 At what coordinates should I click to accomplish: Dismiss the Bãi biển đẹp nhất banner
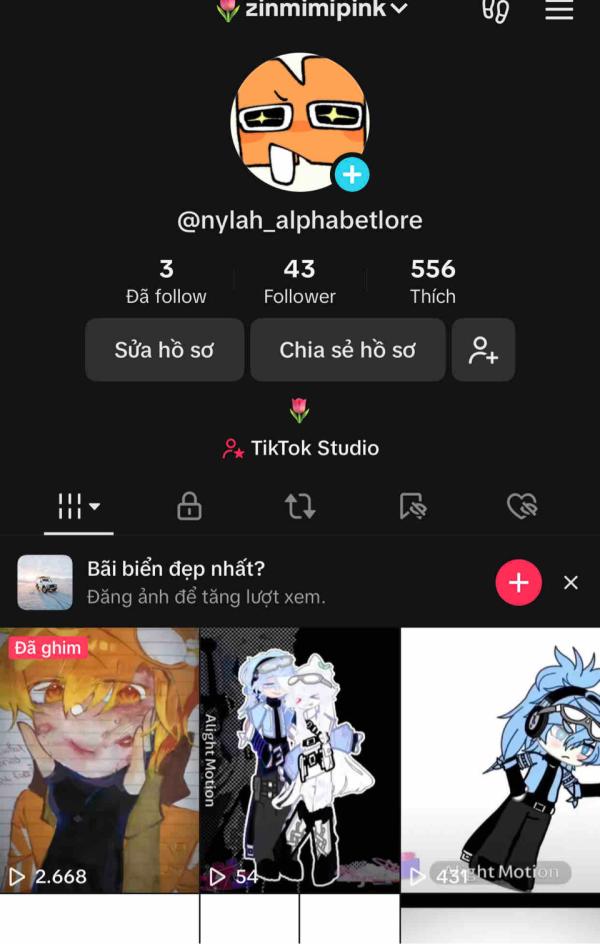tap(571, 582)
